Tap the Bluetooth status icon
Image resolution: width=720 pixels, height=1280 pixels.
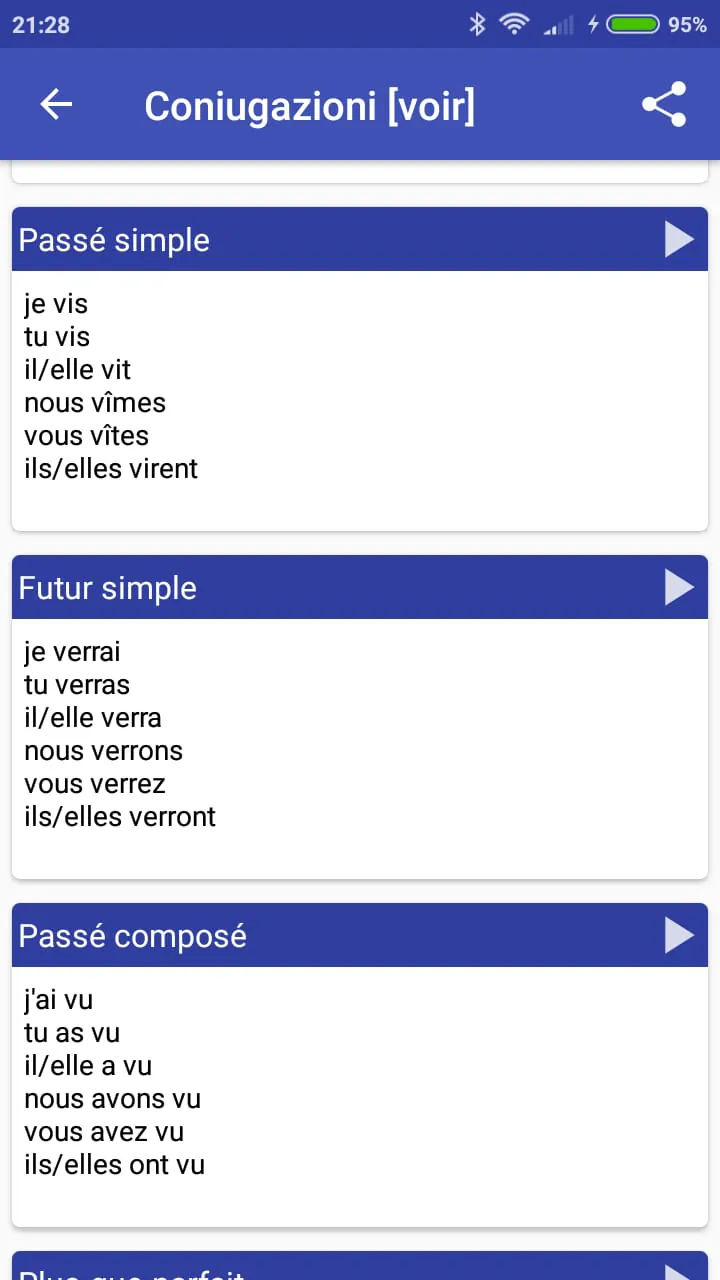(x=478, y=23)
